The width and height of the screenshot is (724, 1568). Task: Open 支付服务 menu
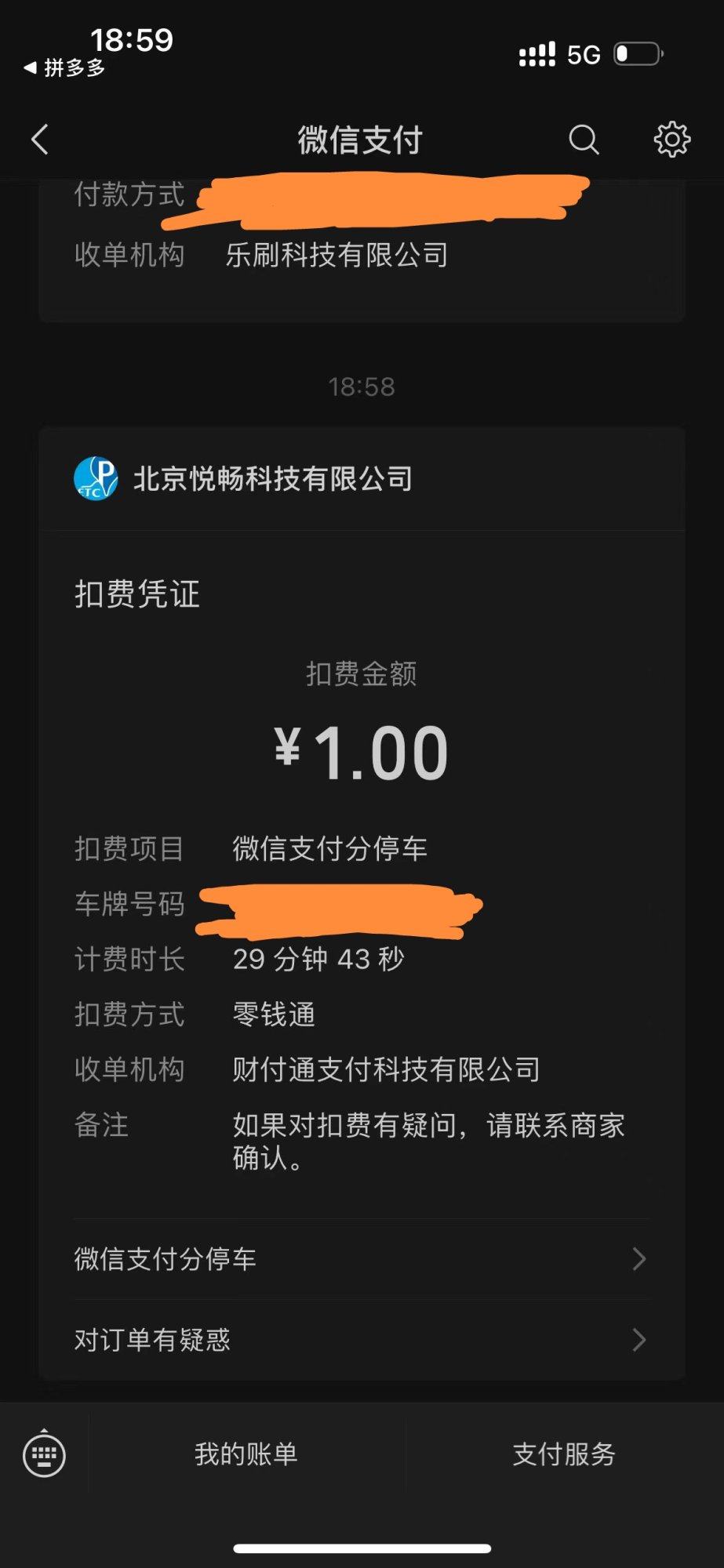[x=563, y=1455]
